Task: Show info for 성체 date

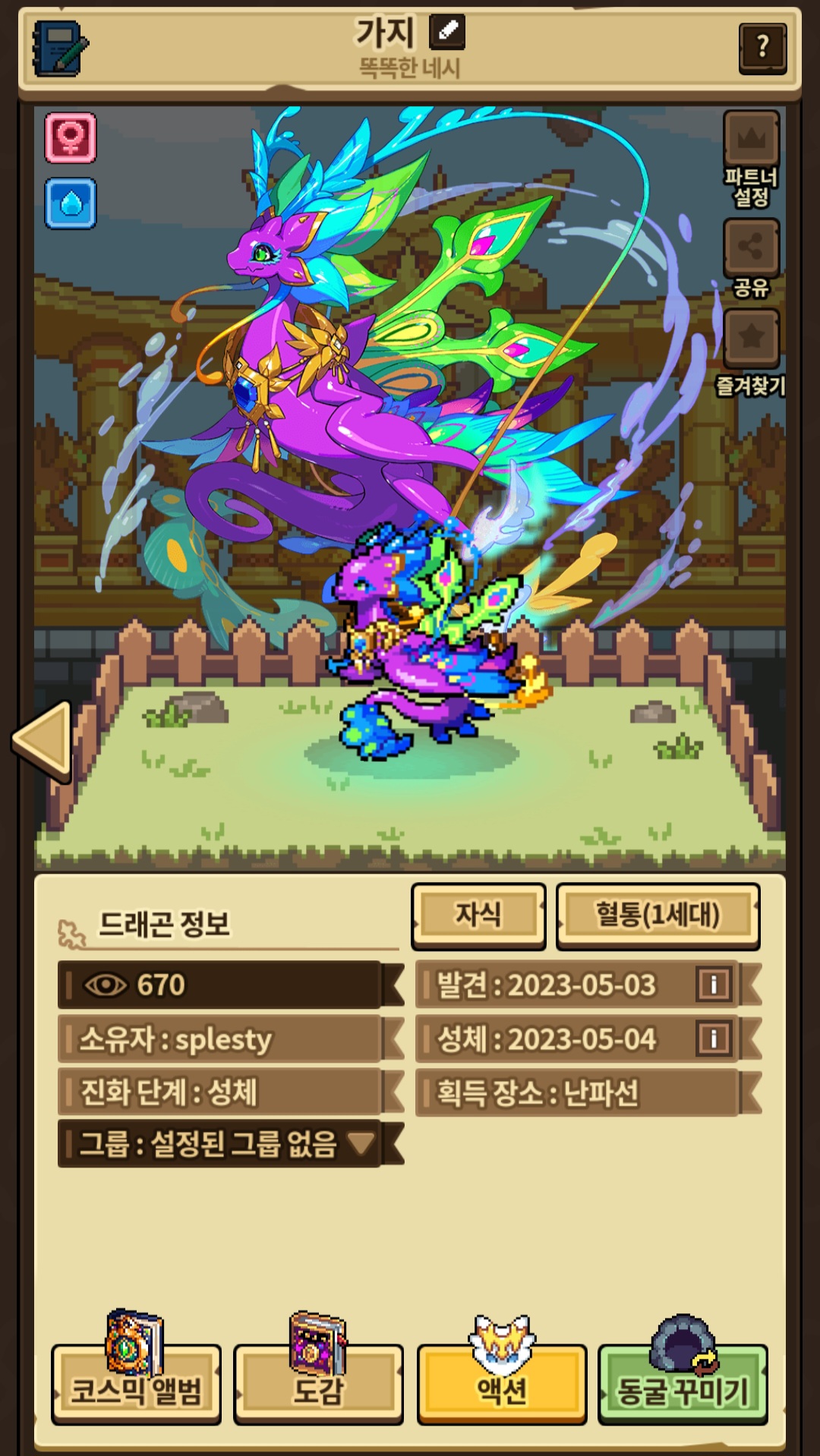Action: pyautogui.click(x=714, y=1038)
